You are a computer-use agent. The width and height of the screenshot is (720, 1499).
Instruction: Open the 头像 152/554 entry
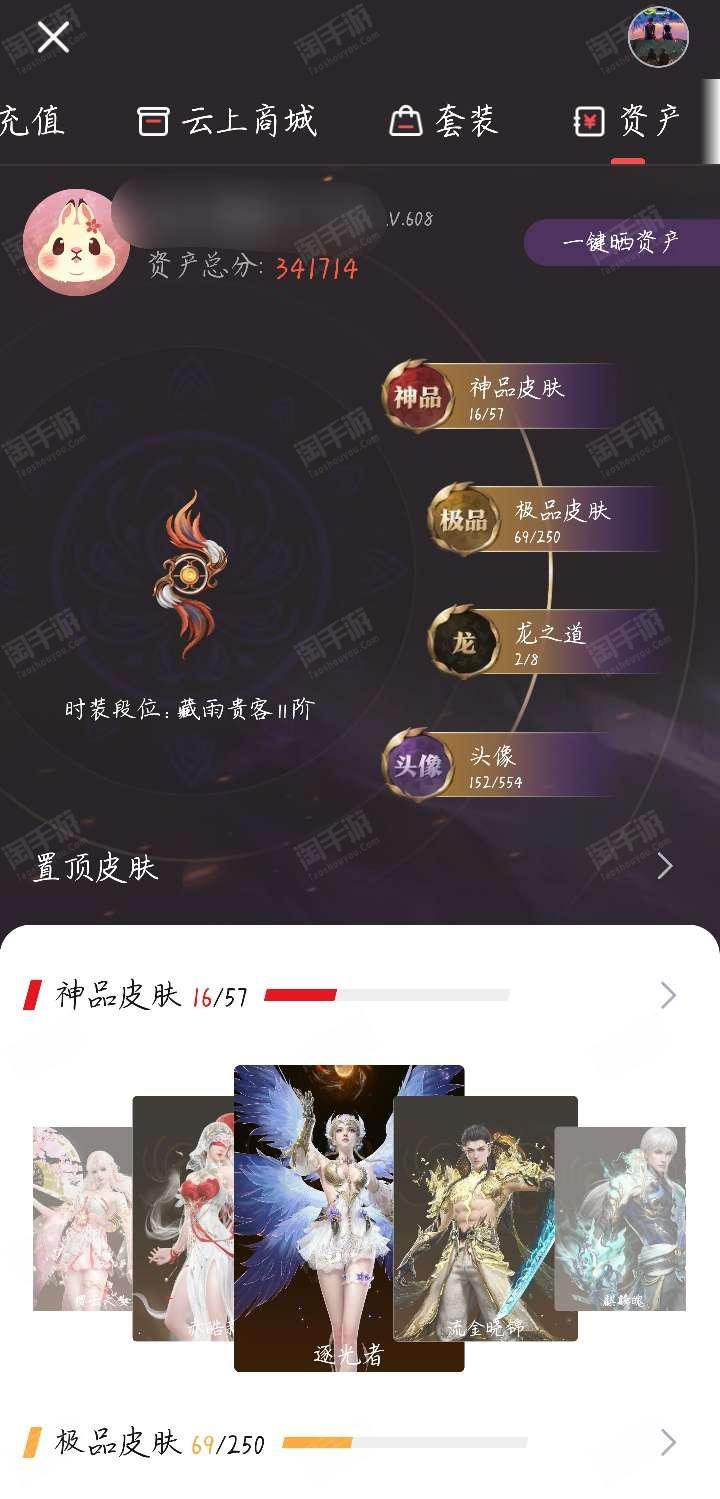(498, 766)
